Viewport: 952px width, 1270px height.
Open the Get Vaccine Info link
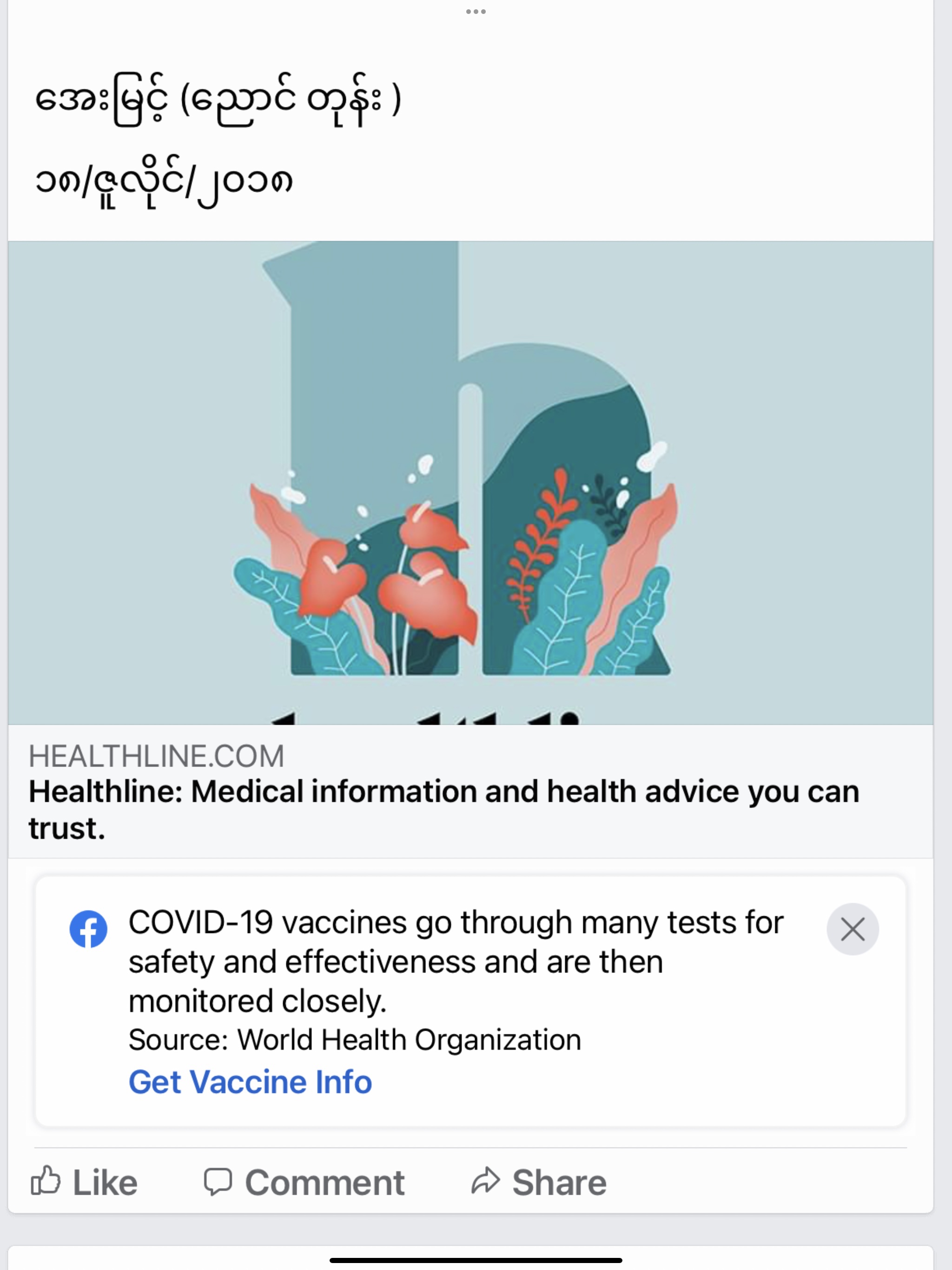[x=250, y=1082]
